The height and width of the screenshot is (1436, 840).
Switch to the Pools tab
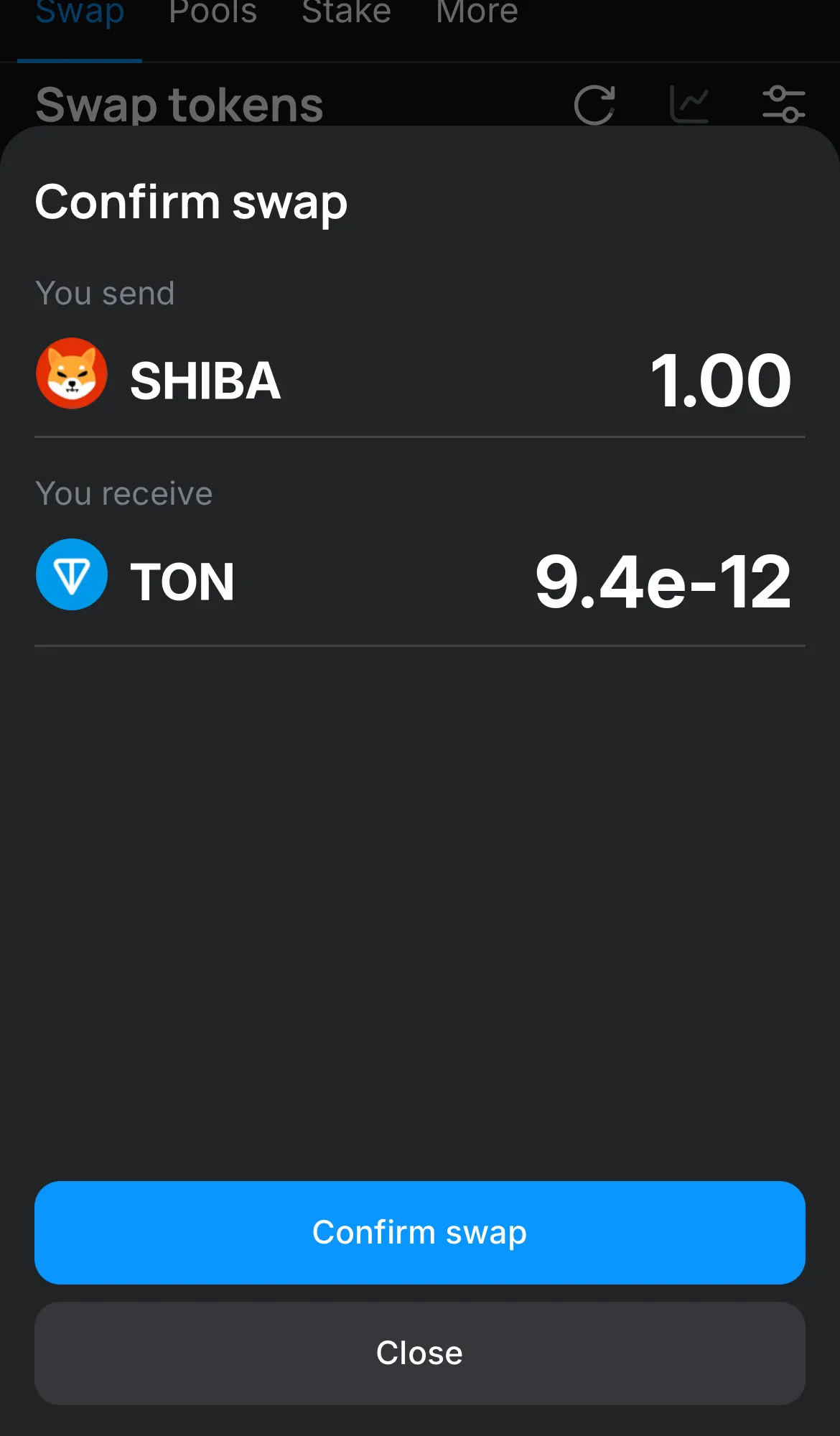click(x=213, y=13)
